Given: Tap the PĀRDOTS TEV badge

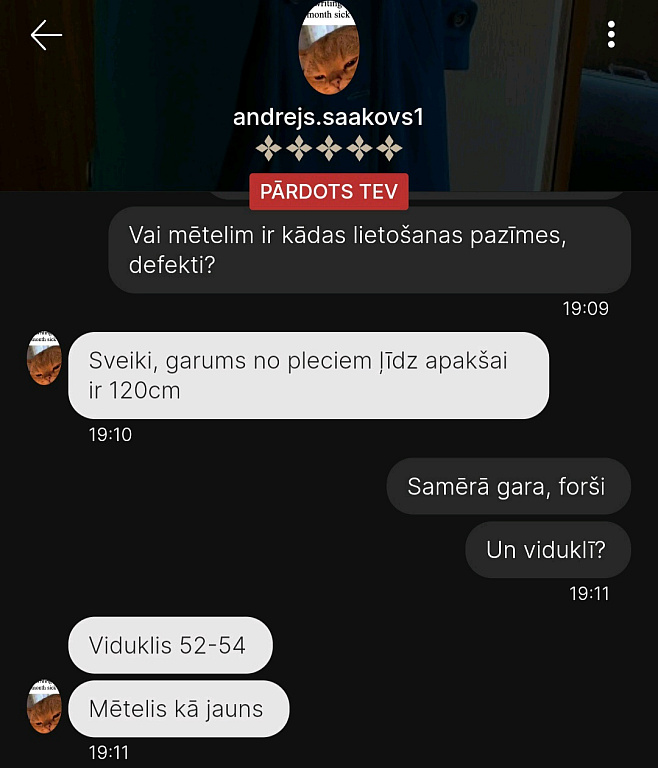Looking at the screenshot, I should point(329,192).
